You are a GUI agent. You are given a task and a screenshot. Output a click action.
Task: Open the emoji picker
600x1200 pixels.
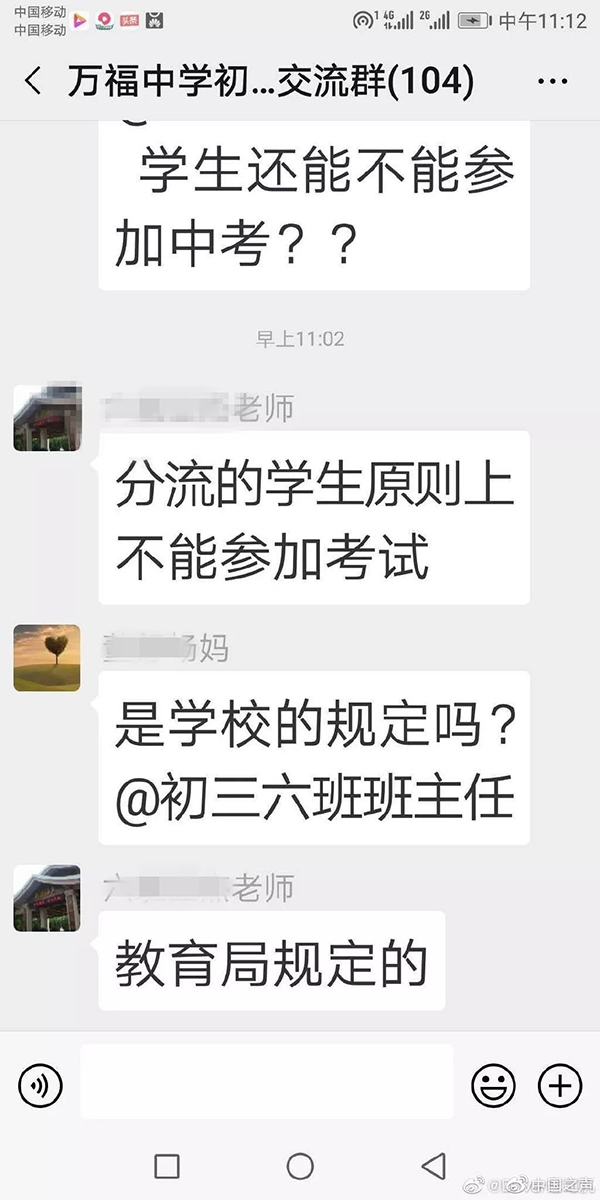point(492,1084)
